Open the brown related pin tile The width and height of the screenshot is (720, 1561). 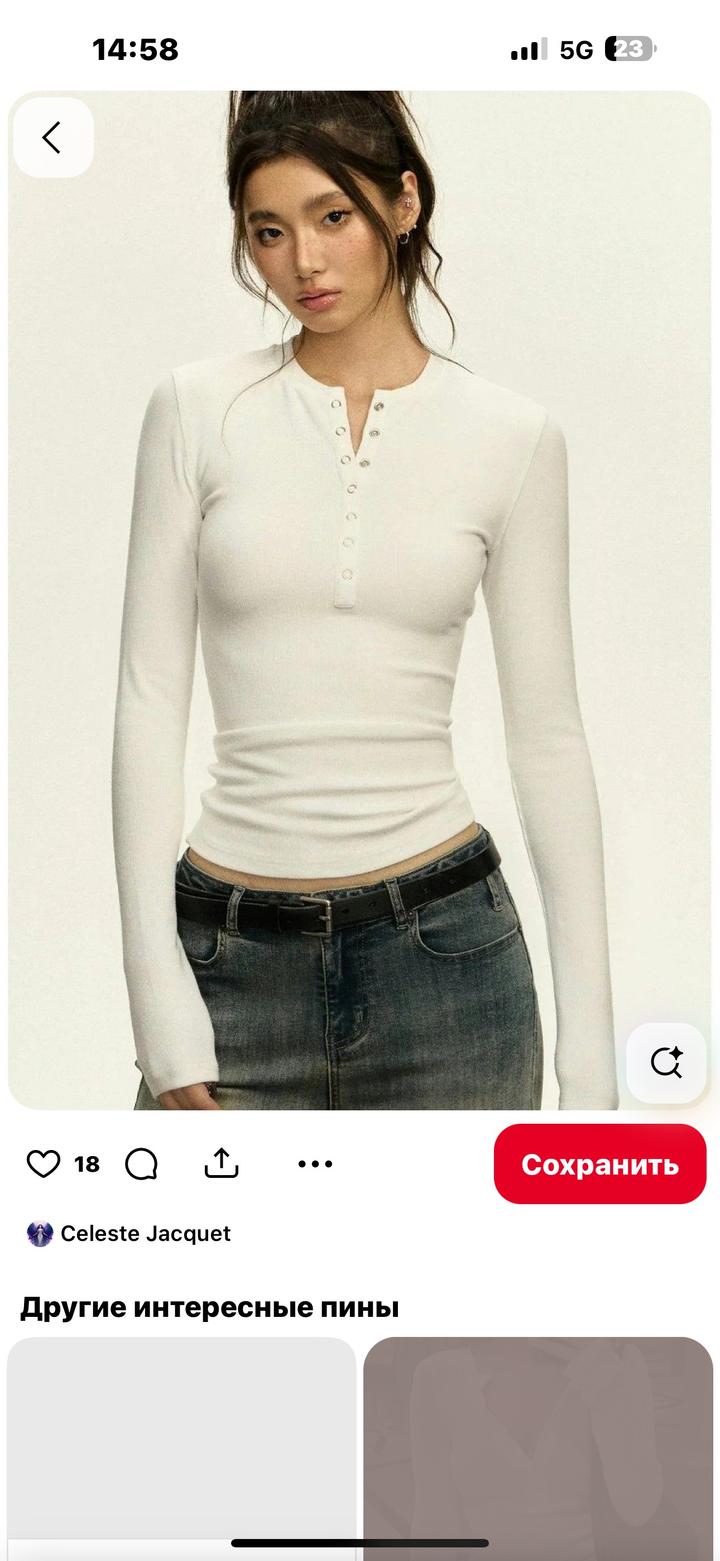[538, 1445]
